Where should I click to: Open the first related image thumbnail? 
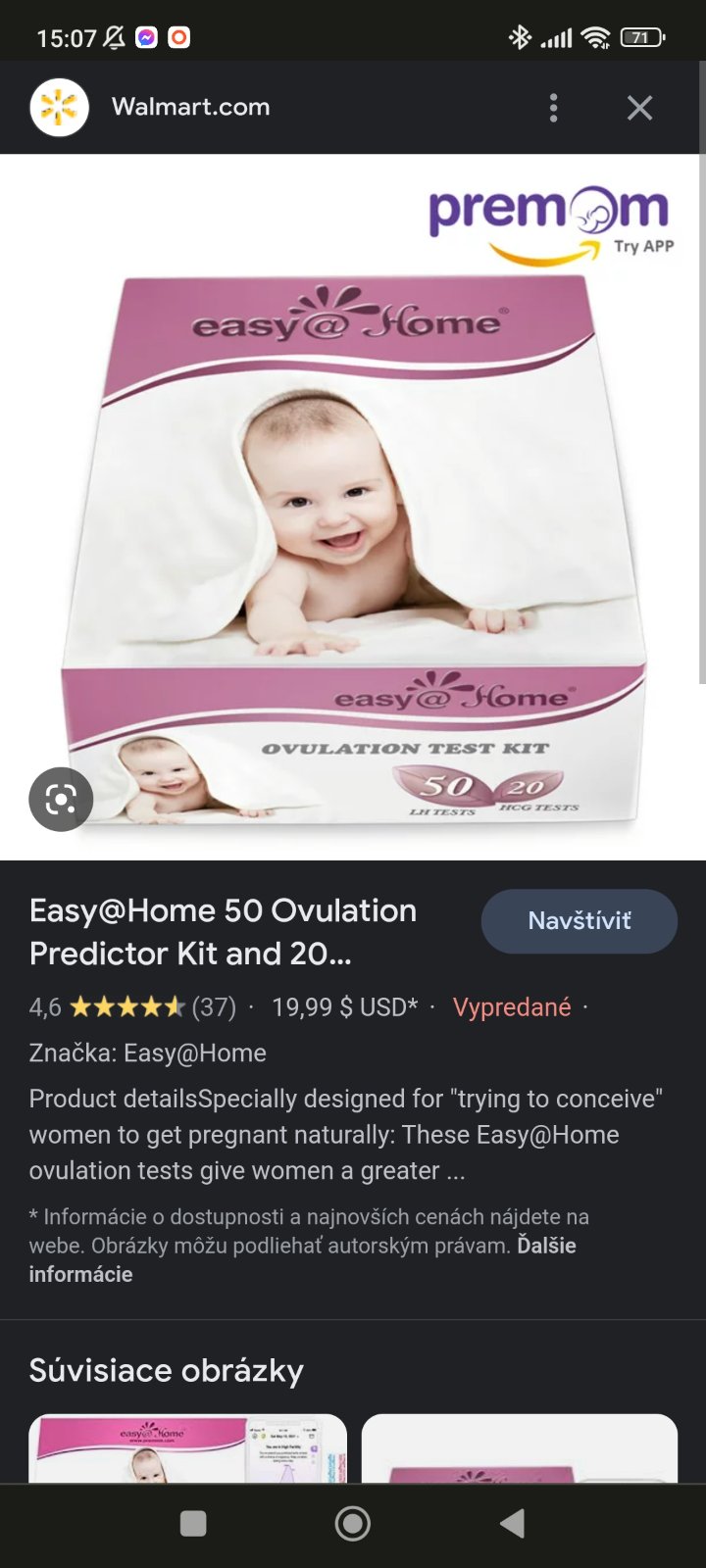[187, 1448]
